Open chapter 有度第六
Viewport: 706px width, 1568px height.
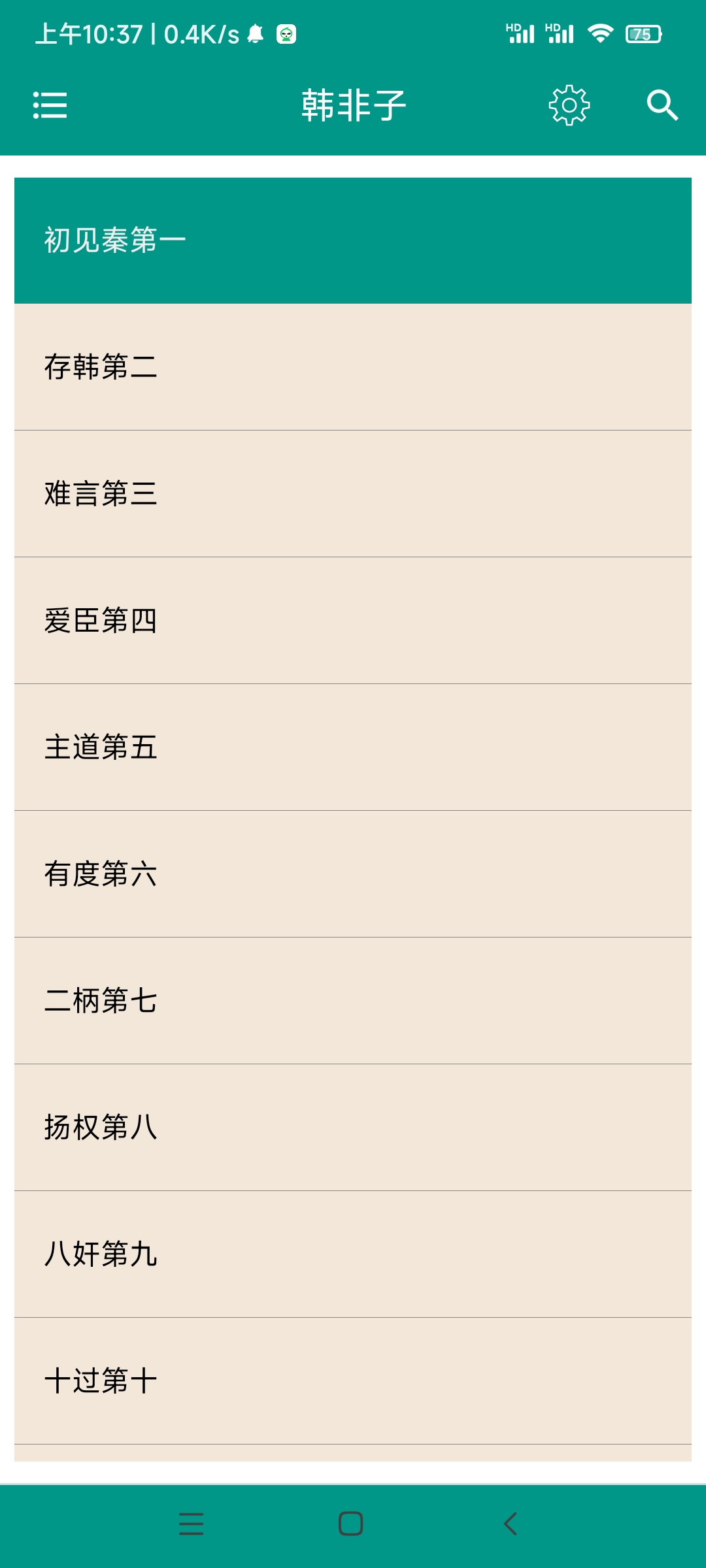tap(353, 874)
